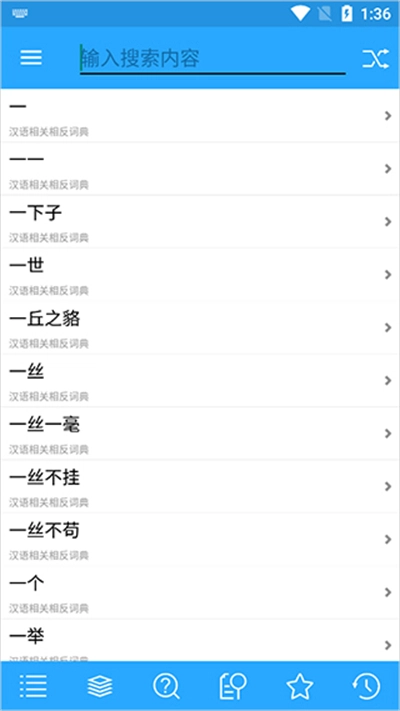Open the entry 一下子

click(x=200, y=222)
